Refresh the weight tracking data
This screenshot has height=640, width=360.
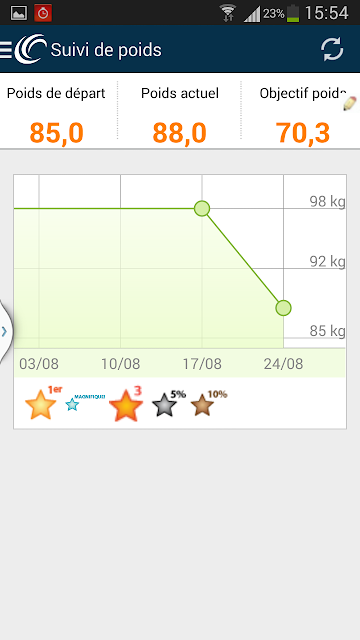click(332, 50)
